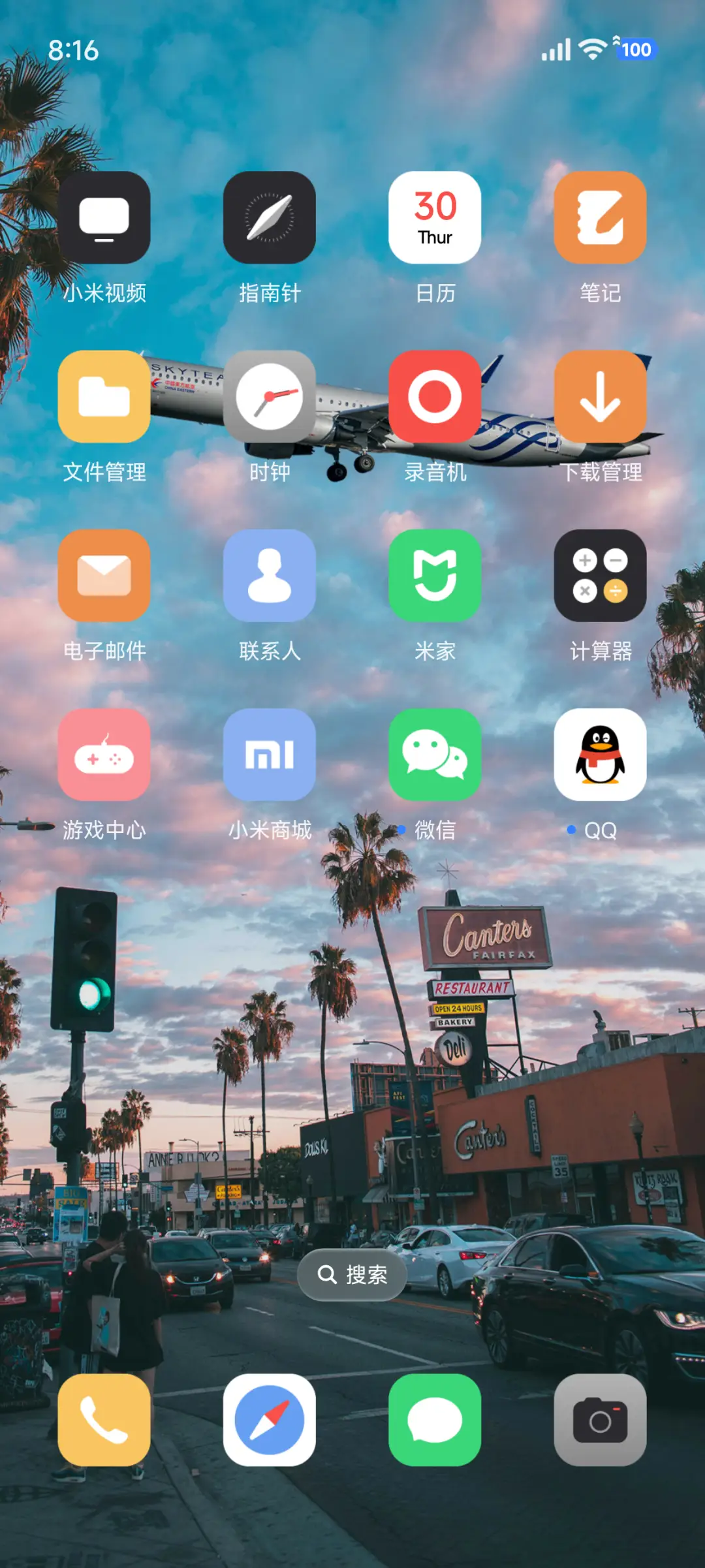705x1568 pixels.
Task: Launch the 时钟 clock app
Action: [270, 397]
